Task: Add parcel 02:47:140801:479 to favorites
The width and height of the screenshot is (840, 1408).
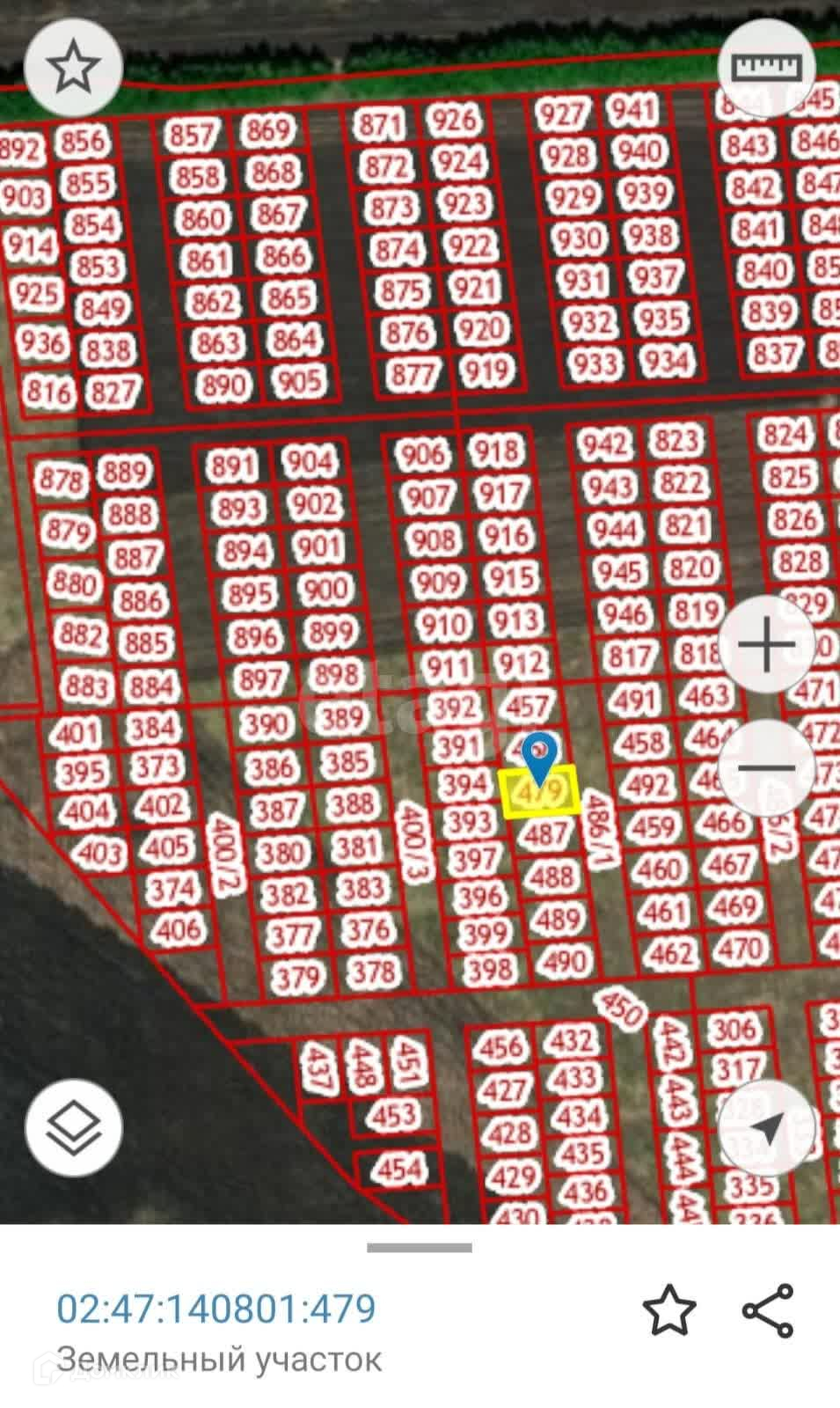Action: pos(669,1310)
